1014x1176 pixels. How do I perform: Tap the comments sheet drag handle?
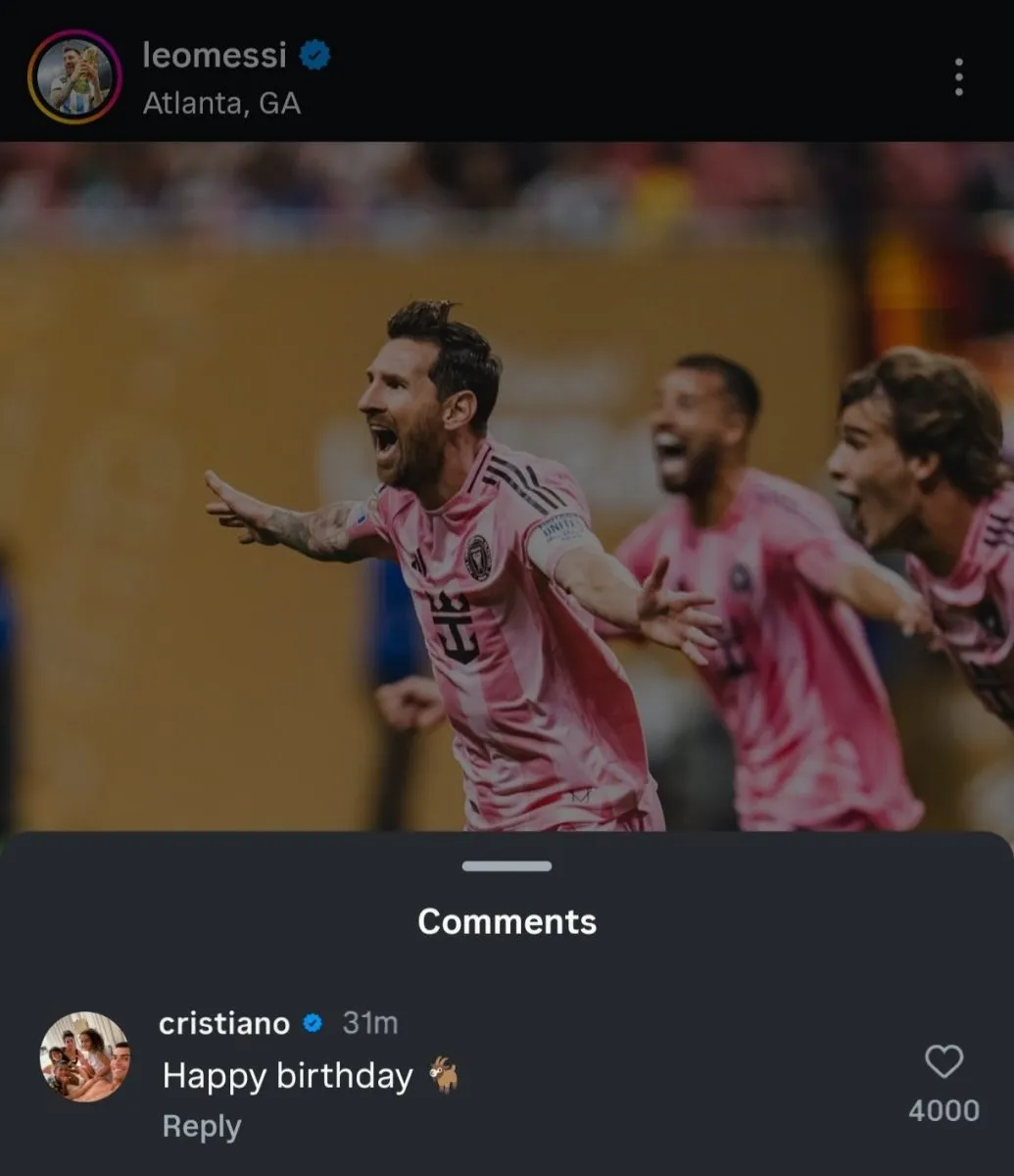coord(507,866)
